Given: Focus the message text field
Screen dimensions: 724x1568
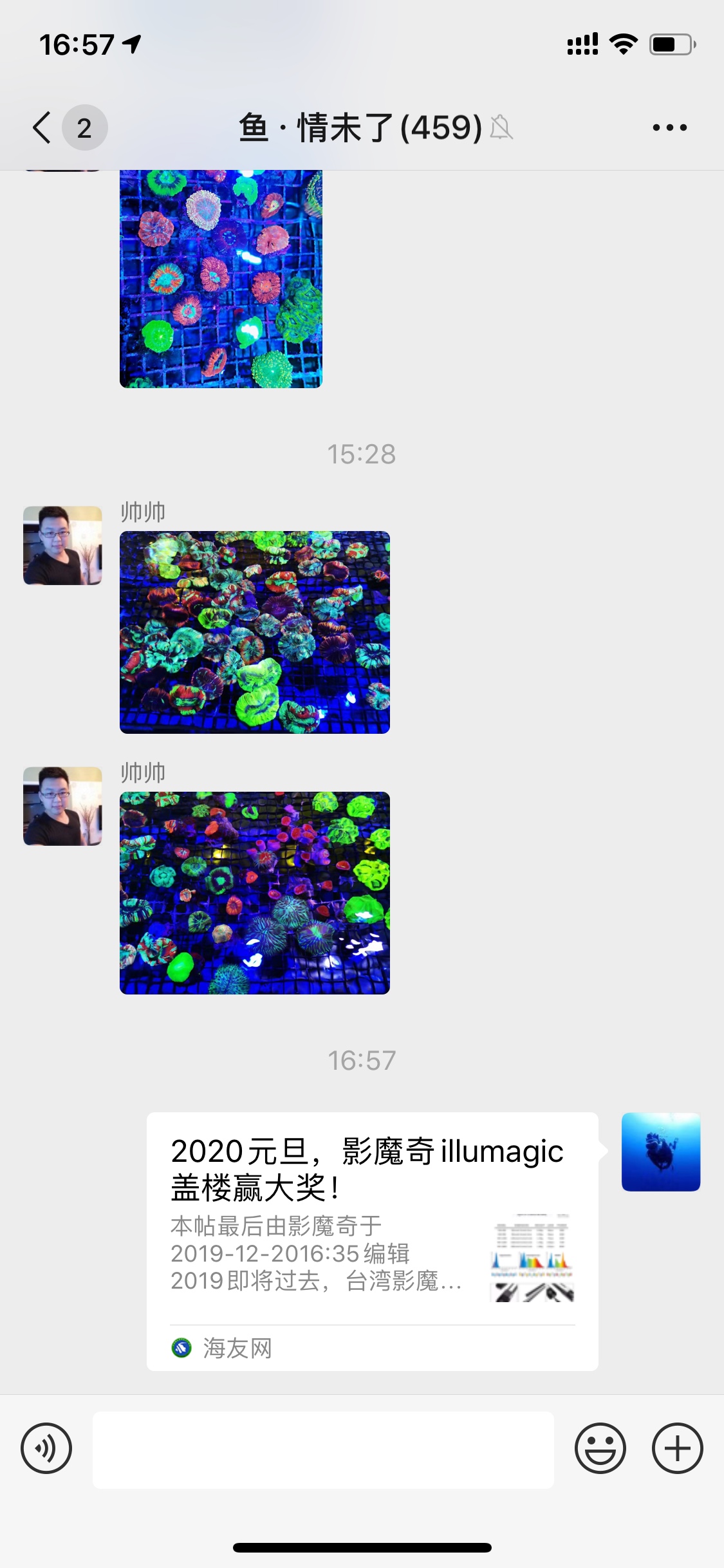Looking at the screenshot, I should (x=323, y=1450).
